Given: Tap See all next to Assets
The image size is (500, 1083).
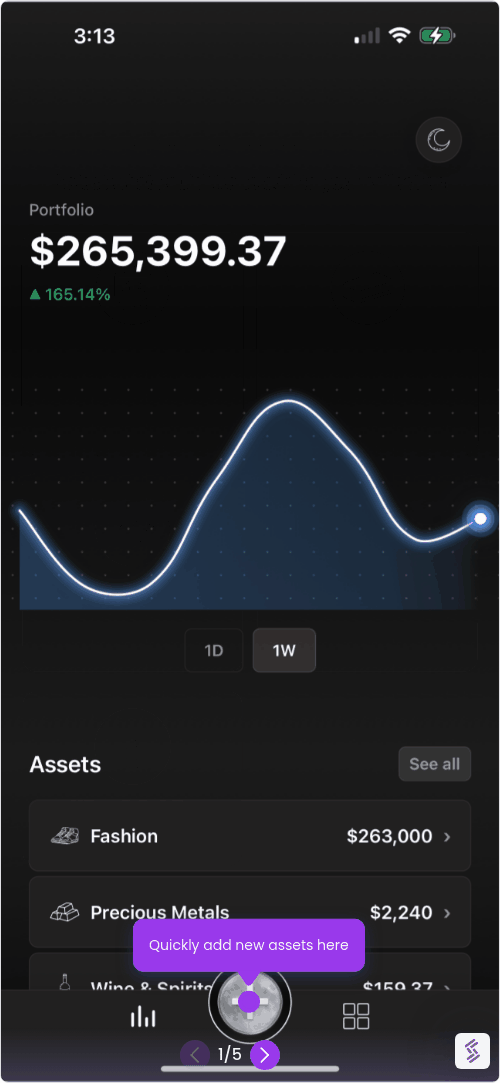Looking at the screenshot, I should pos(434,764).
